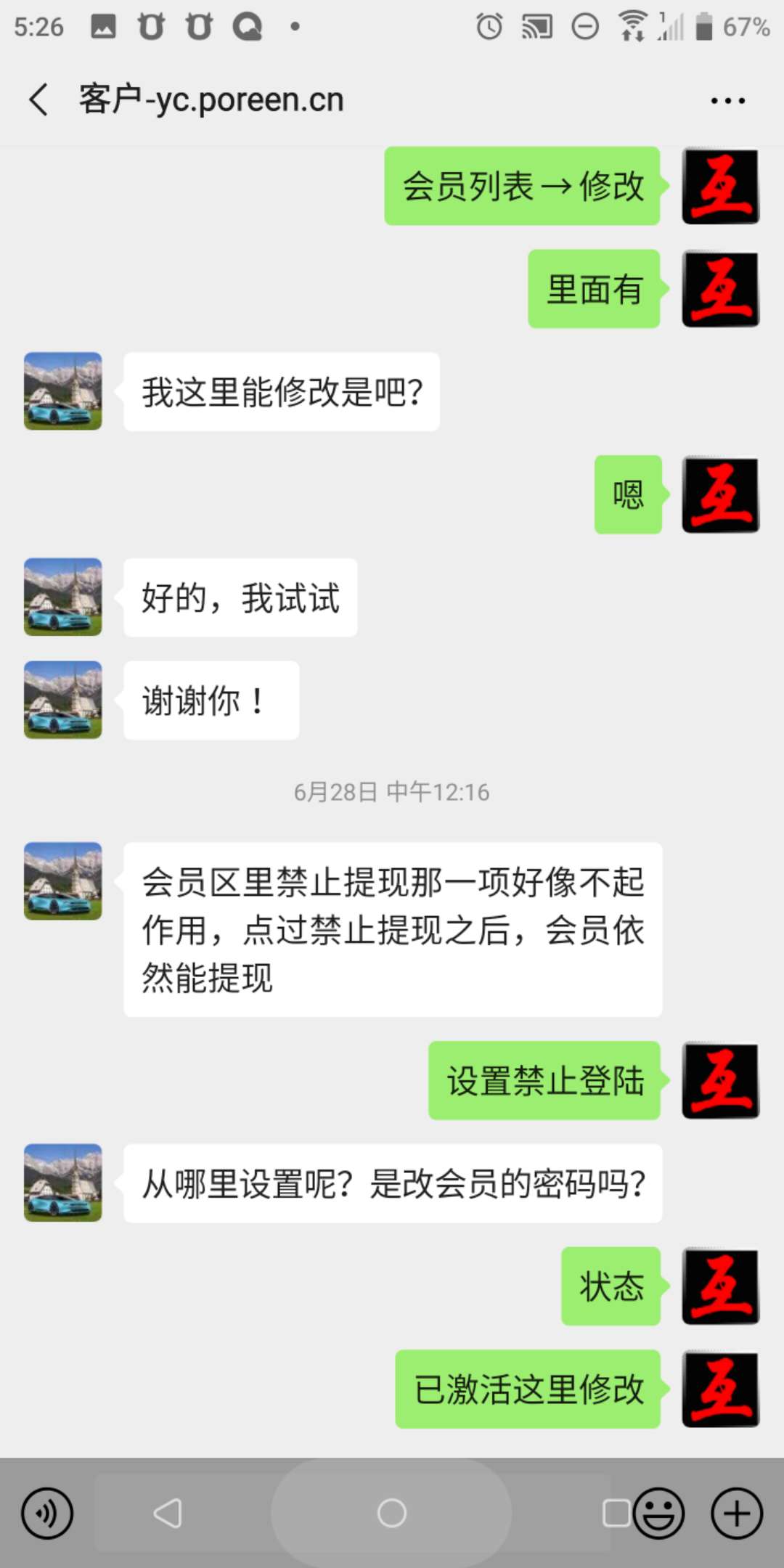Open the chat's three-dot overflow menu
The width and height of the screenshot is (784, 1568).
point(727,101)
